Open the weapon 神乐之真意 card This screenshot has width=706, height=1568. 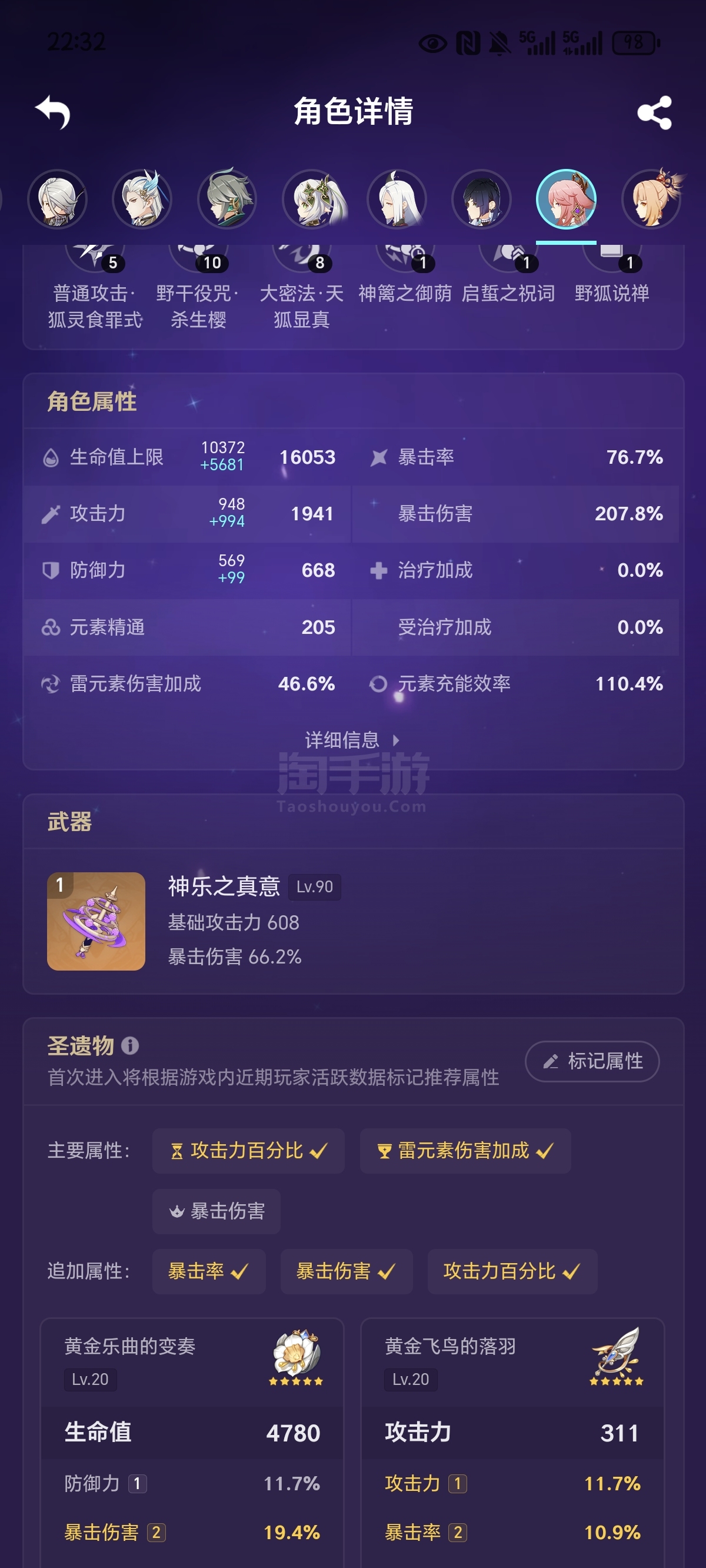353,921
